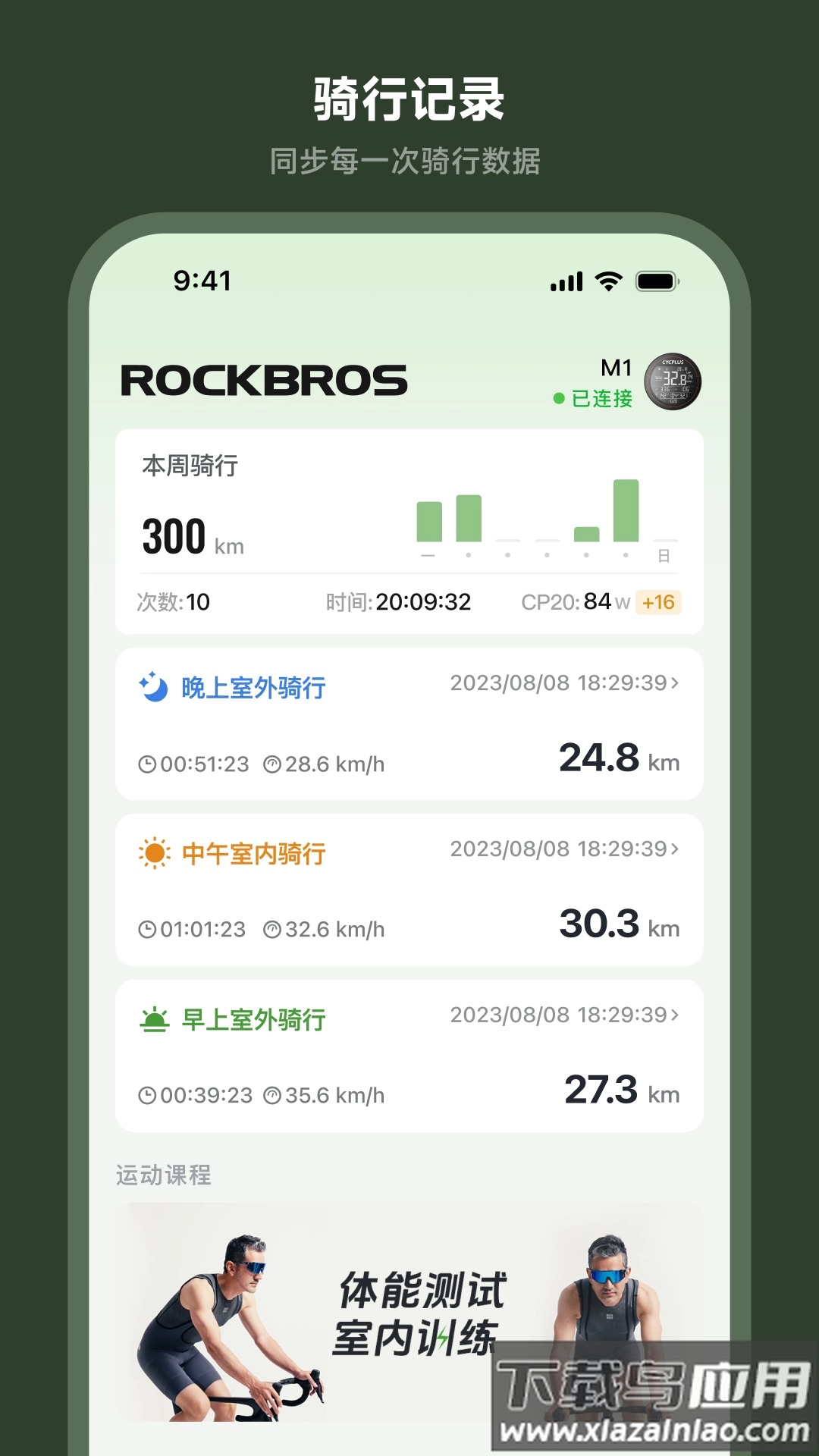Select the clock icon beside 00:39:23
The image size is (819, 1456).
coord(149,1094)
